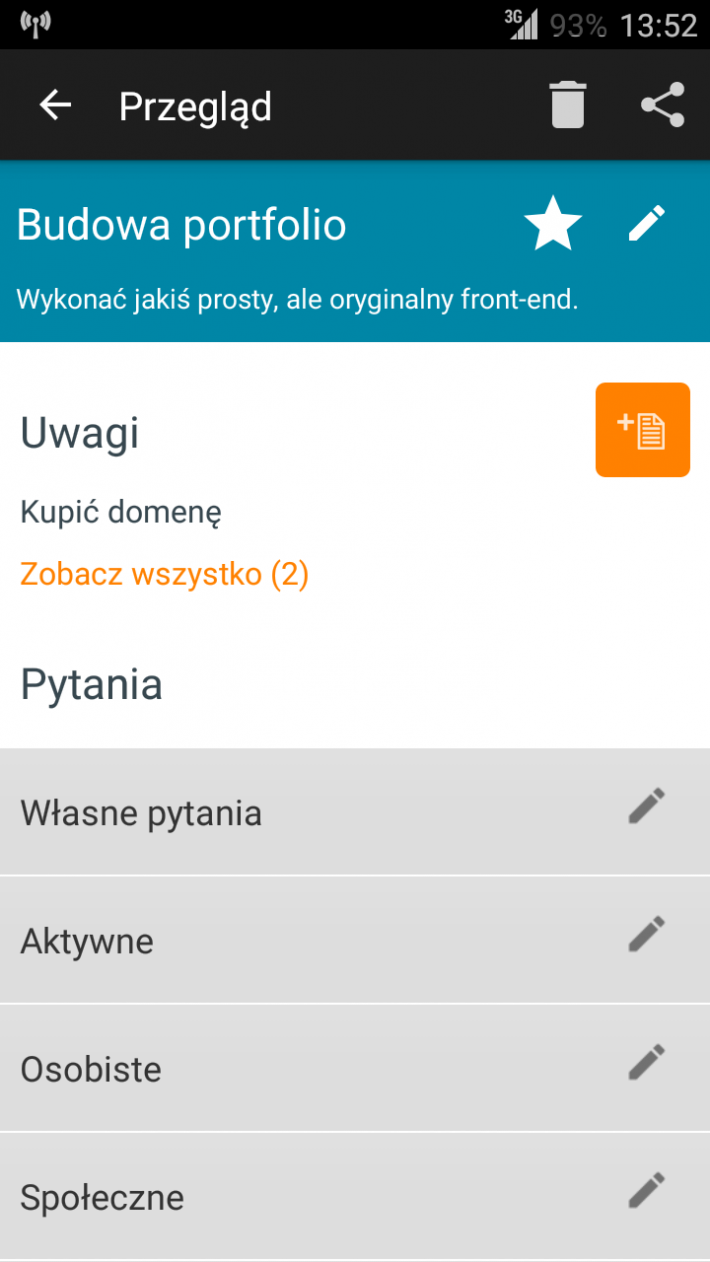The width and height of the screenshot is (710, 1262).
Task: Open the Własne pytania row
Action: (300, 812)
